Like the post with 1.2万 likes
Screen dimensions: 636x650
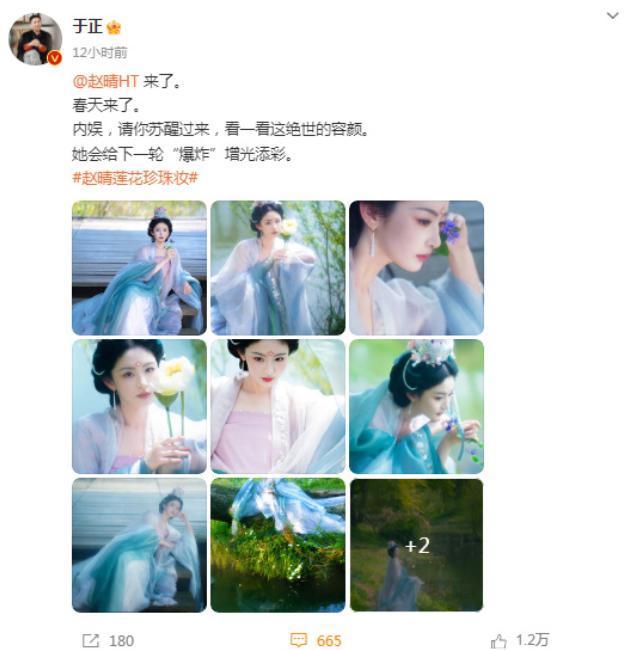[520, 640]
